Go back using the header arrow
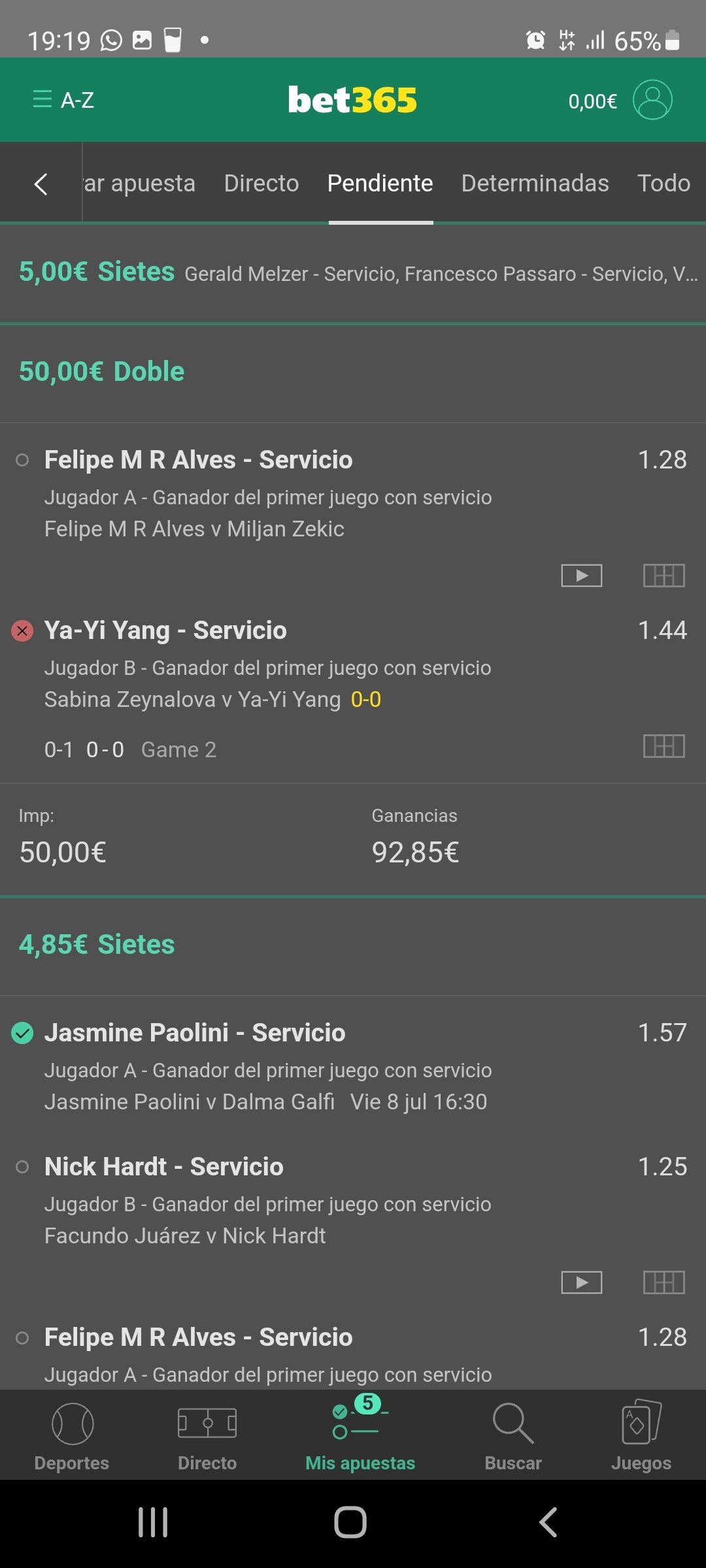This screenshot has height=1568, width=706. tap(41, 184)
